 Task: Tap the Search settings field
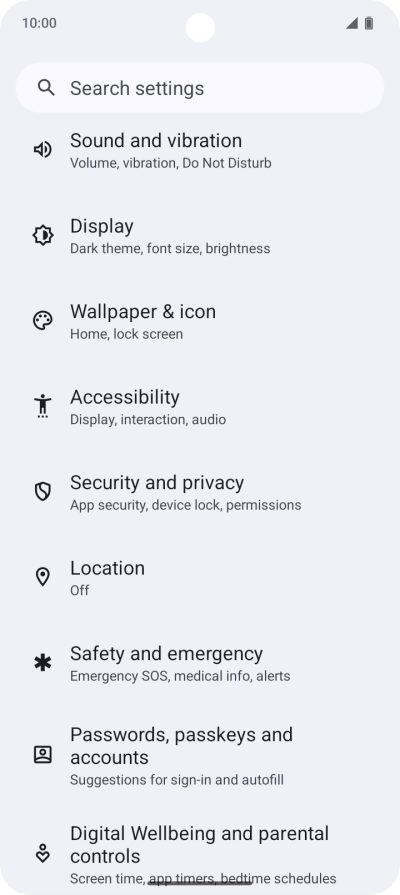200,87
